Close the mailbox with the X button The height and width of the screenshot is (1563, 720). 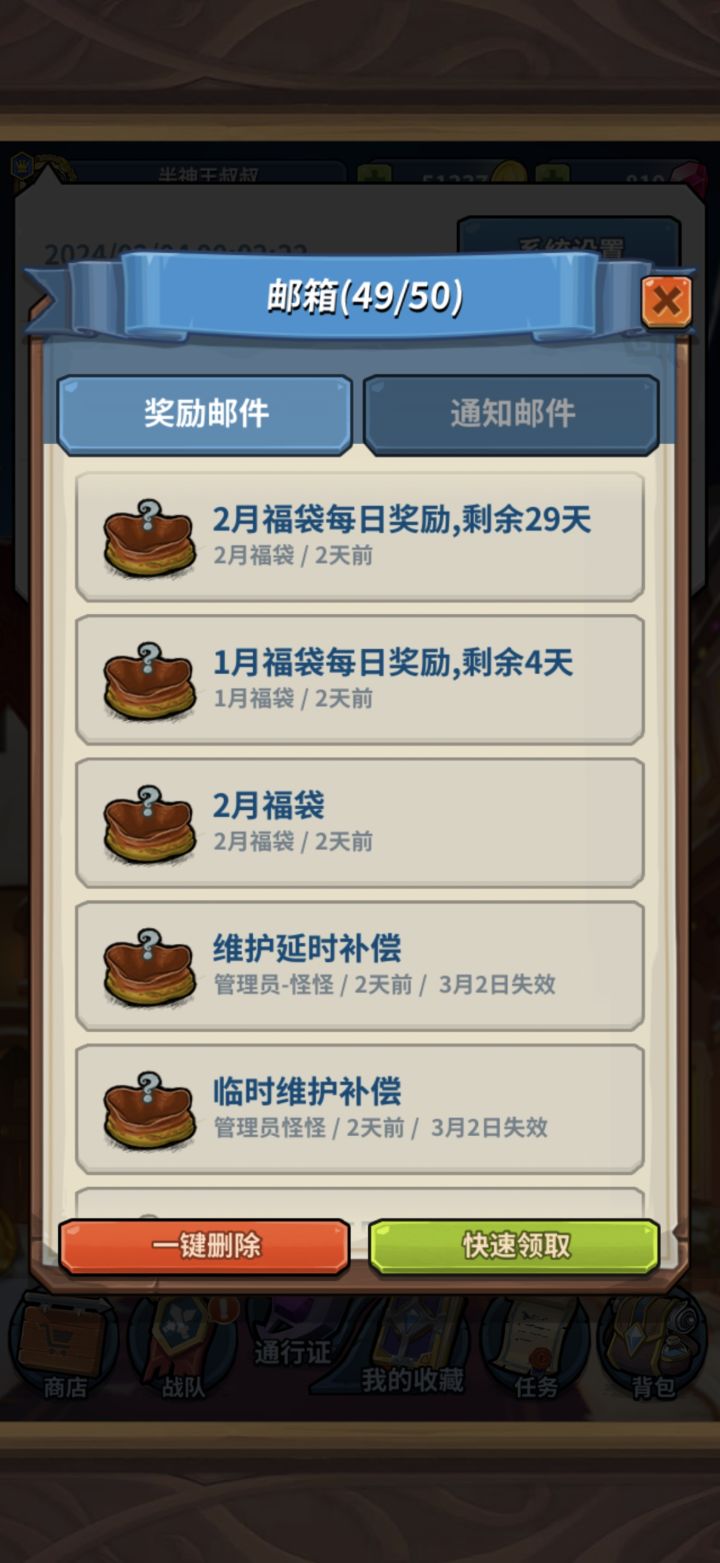[x=666, y=301]
